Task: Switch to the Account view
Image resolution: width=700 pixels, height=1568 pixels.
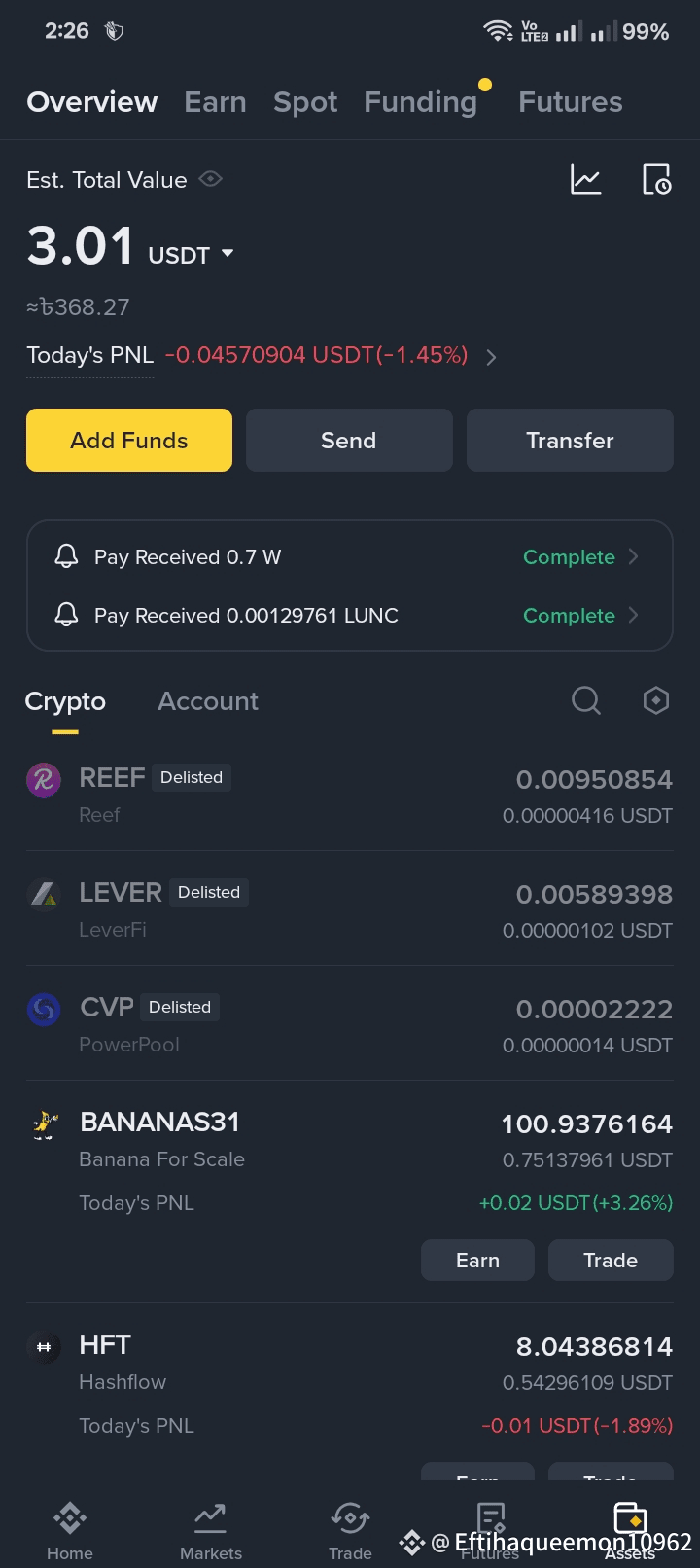Action: click(x=208, y=701)
